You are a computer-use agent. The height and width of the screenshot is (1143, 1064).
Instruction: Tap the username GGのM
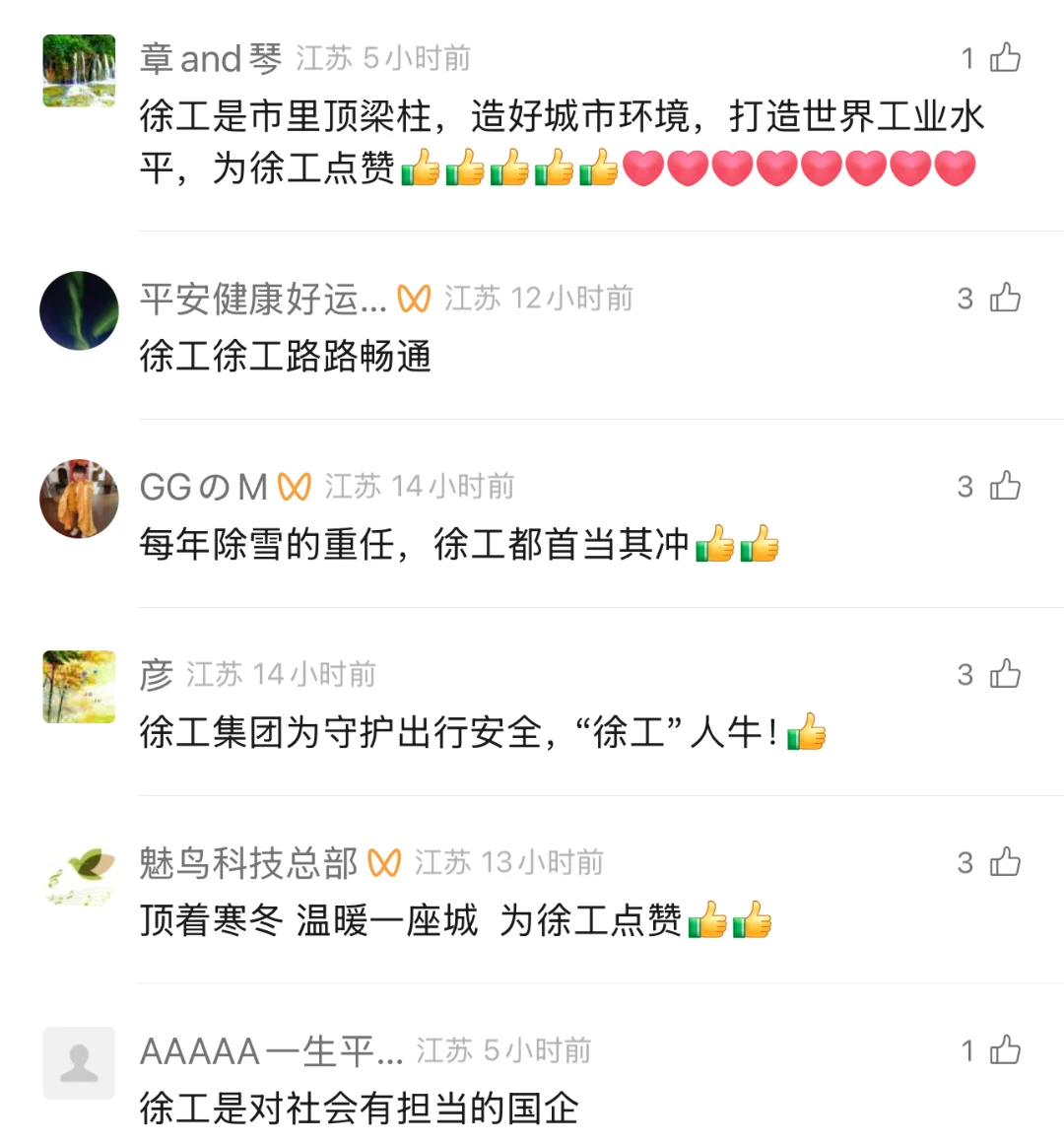tap(204, 487)
